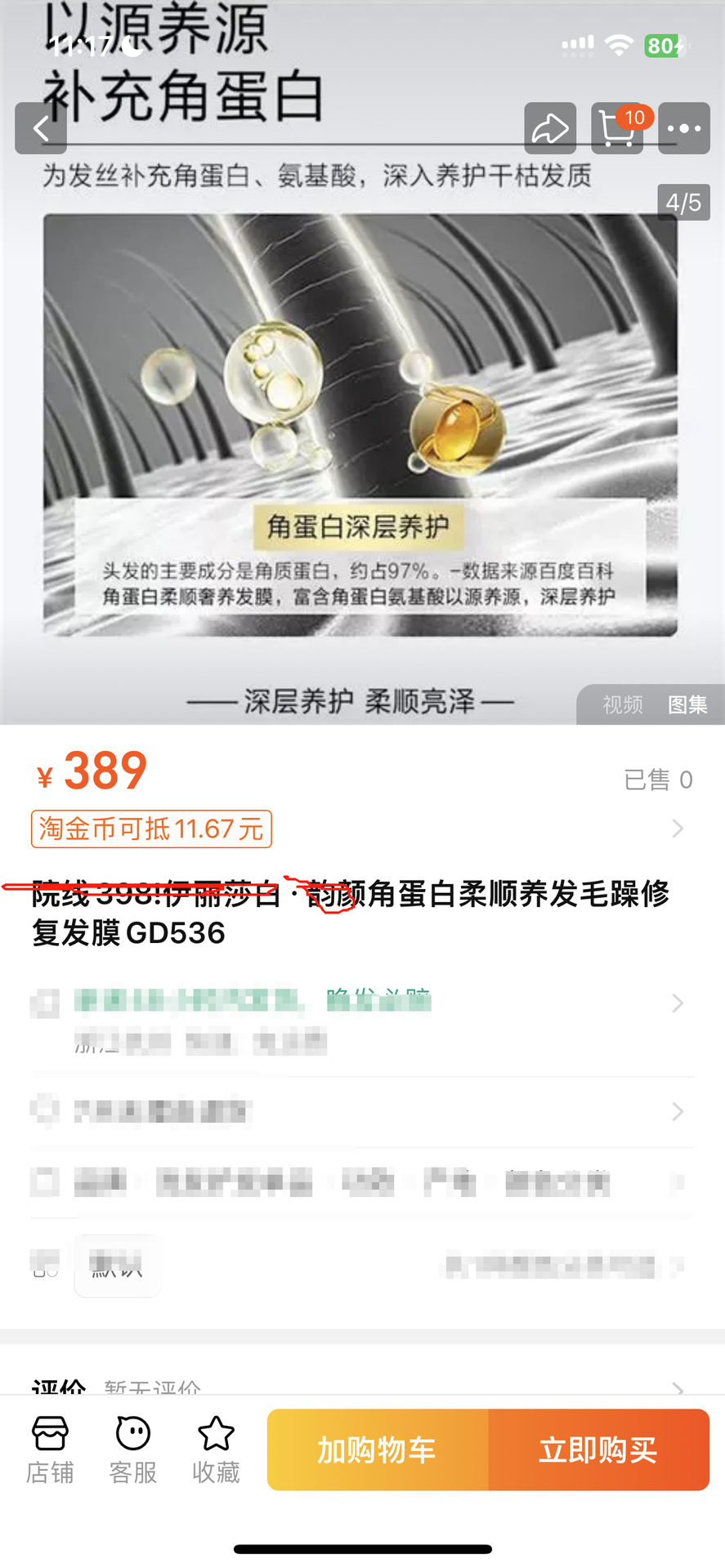Open the 淘金币可抵11.67元 offer details
The image size is (725, 1568).
[x=152, y=829]
